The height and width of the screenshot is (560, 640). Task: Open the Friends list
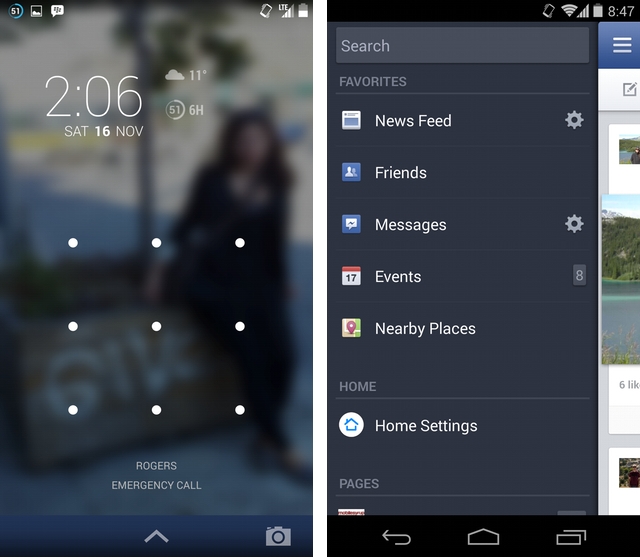pyautogui.click(x=400, y=173)
